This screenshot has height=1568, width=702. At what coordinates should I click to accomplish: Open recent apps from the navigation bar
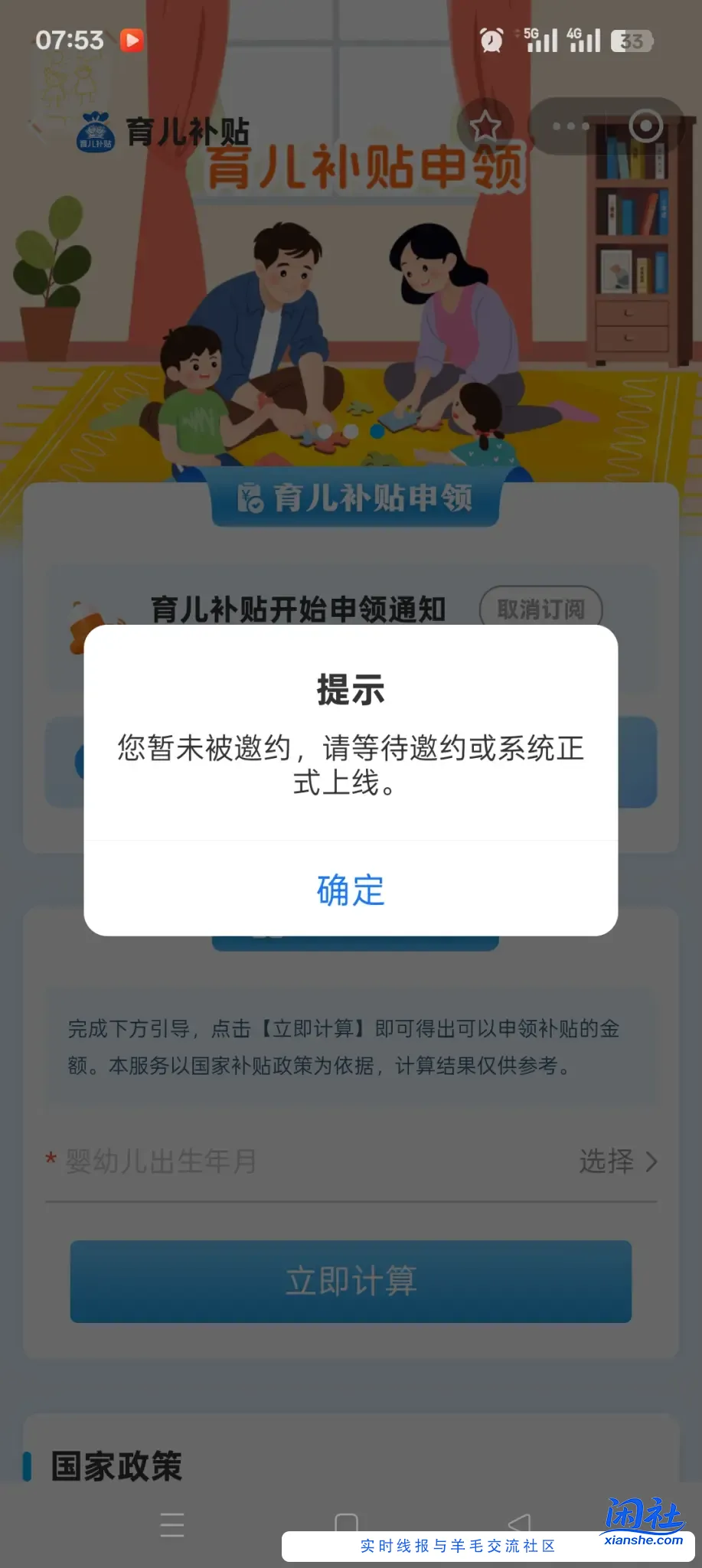[x=172, y=1524]
